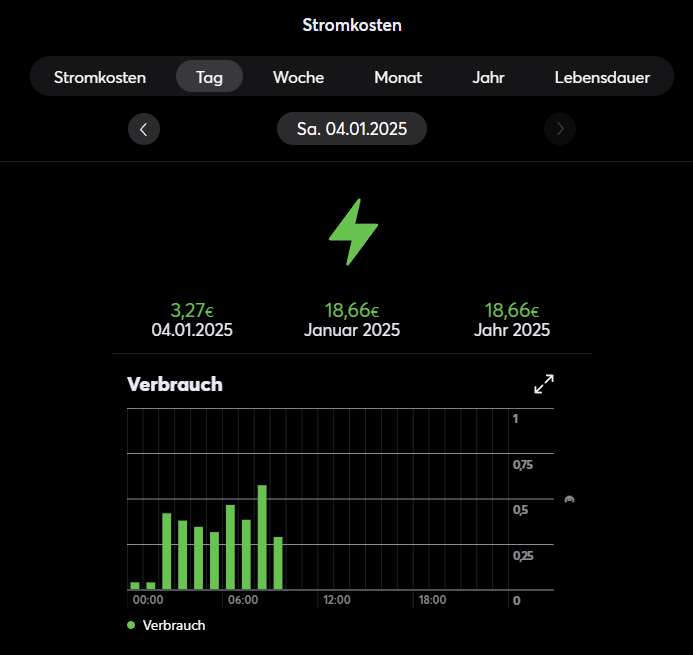Switch to the Stromkosten tab

pos(100,77)
